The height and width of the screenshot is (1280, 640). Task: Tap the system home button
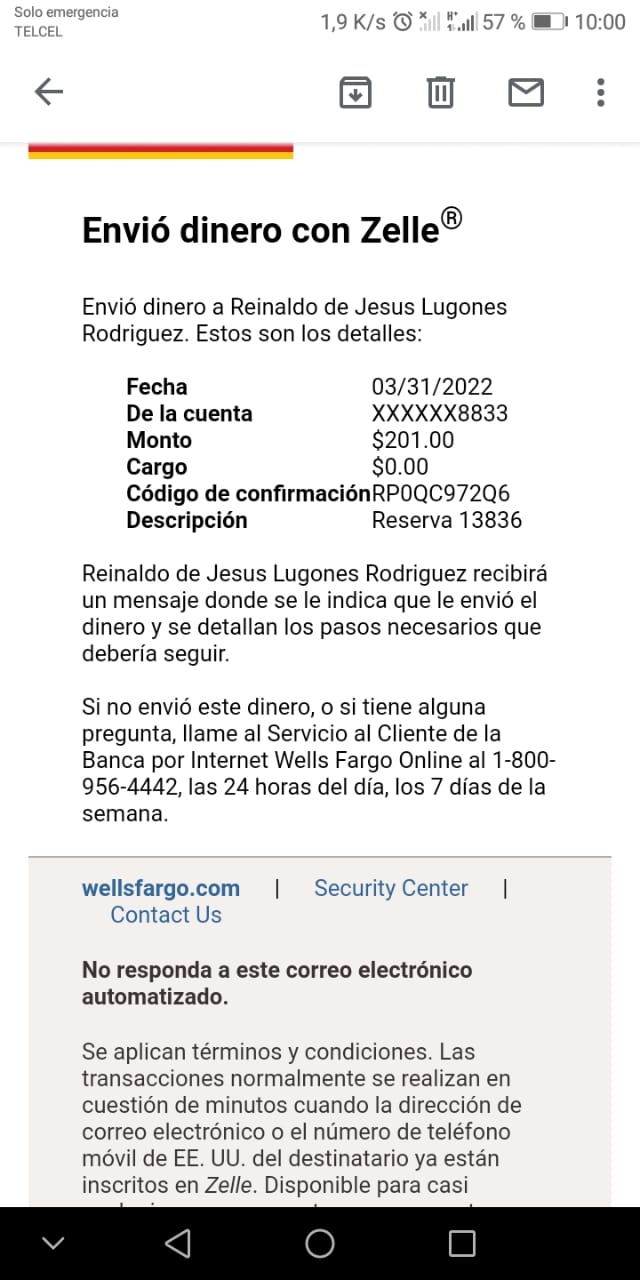pos(320,1243)
